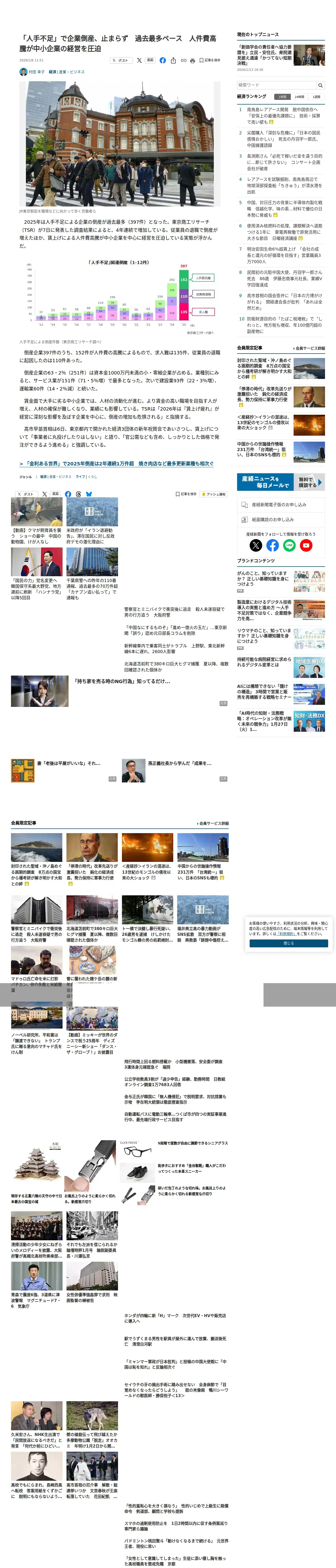The height and width of the screenshot is (1568, 336).
Task: Switch the ranking to the 1週間 tab
Action: (x=316, y=97)
